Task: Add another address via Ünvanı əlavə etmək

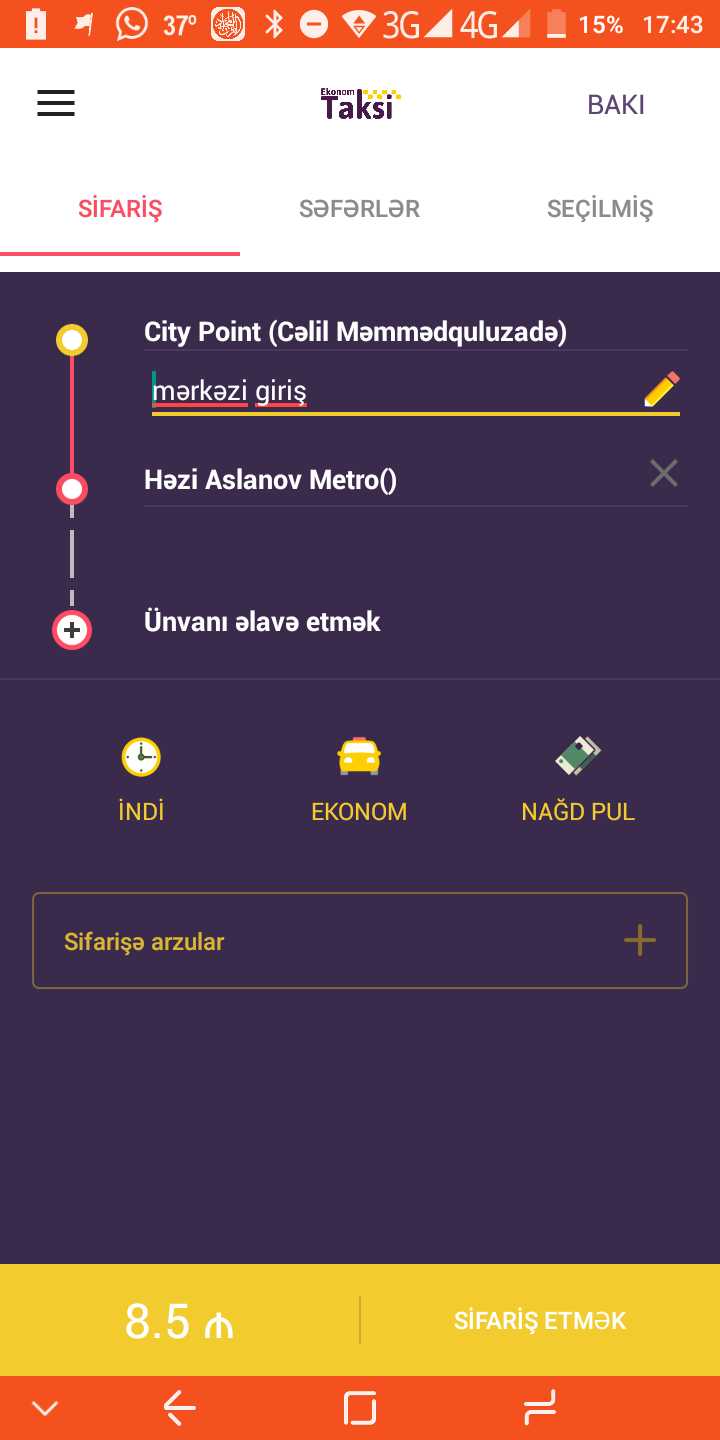Action: (x=262, y=622)
